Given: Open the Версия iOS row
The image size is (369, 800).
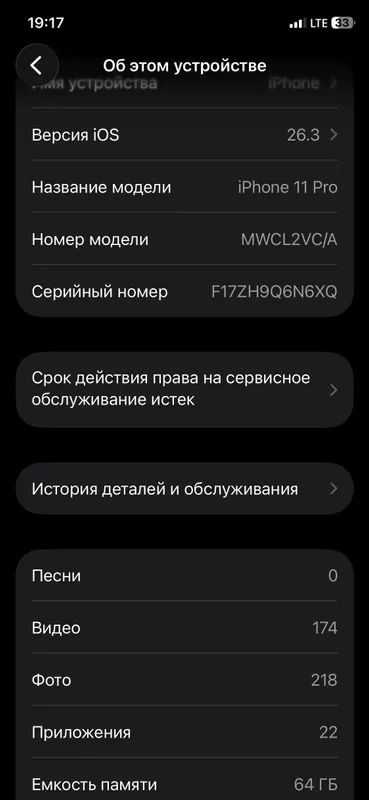Looking at the screenshot, I should [184, 135].
